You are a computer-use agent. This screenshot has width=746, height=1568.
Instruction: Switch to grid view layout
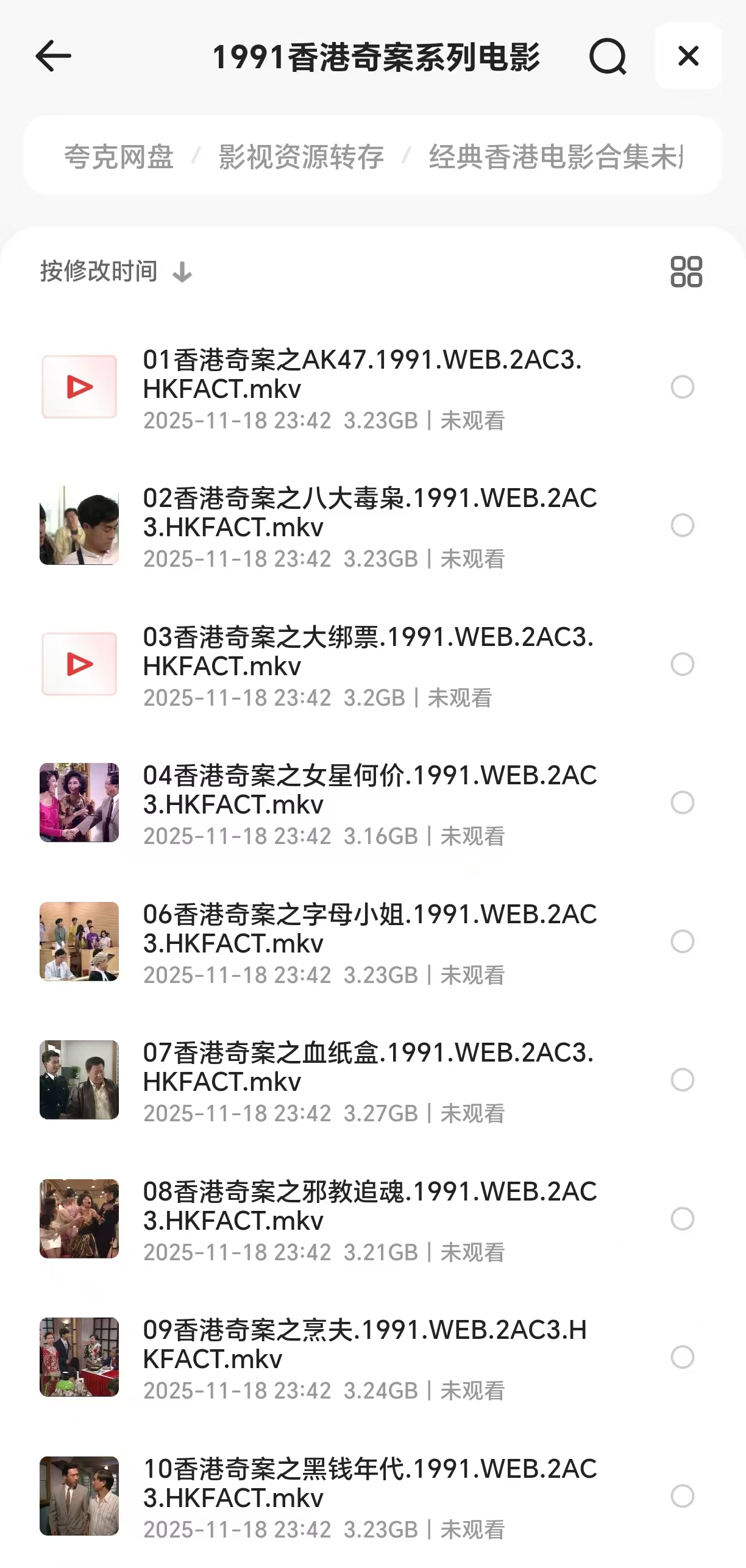tap(686, 271)
